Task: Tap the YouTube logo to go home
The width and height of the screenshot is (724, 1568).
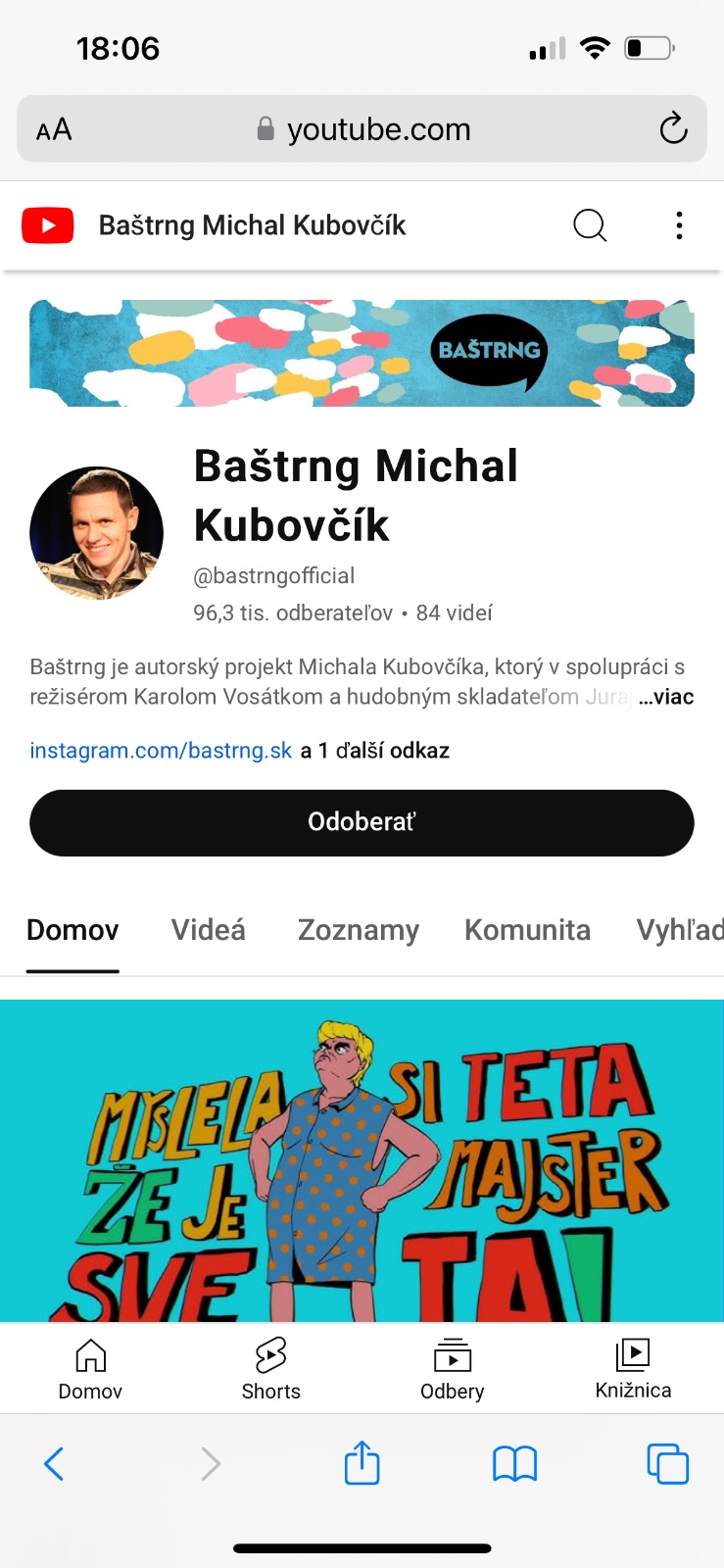Action: (x=48, y=225)
